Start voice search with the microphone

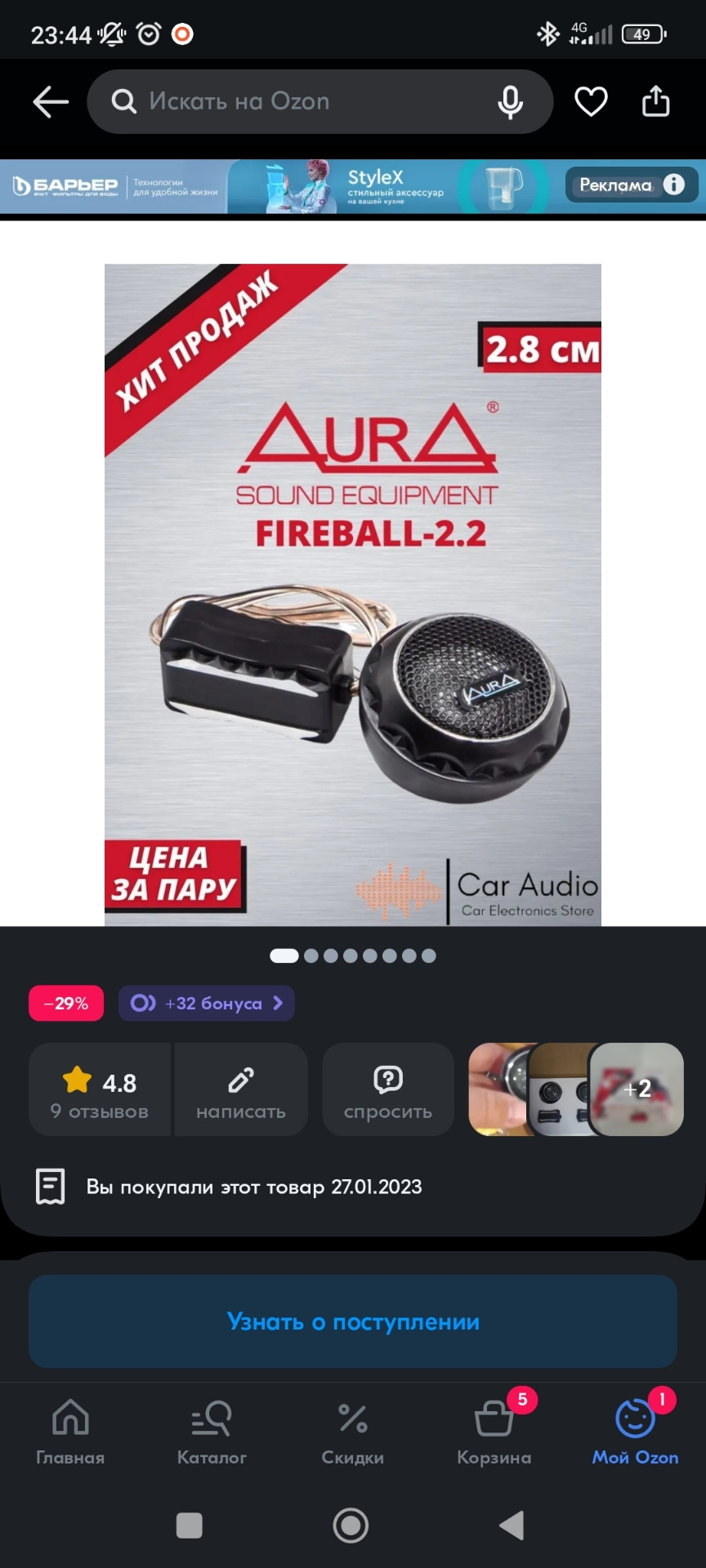coord(511,102)
